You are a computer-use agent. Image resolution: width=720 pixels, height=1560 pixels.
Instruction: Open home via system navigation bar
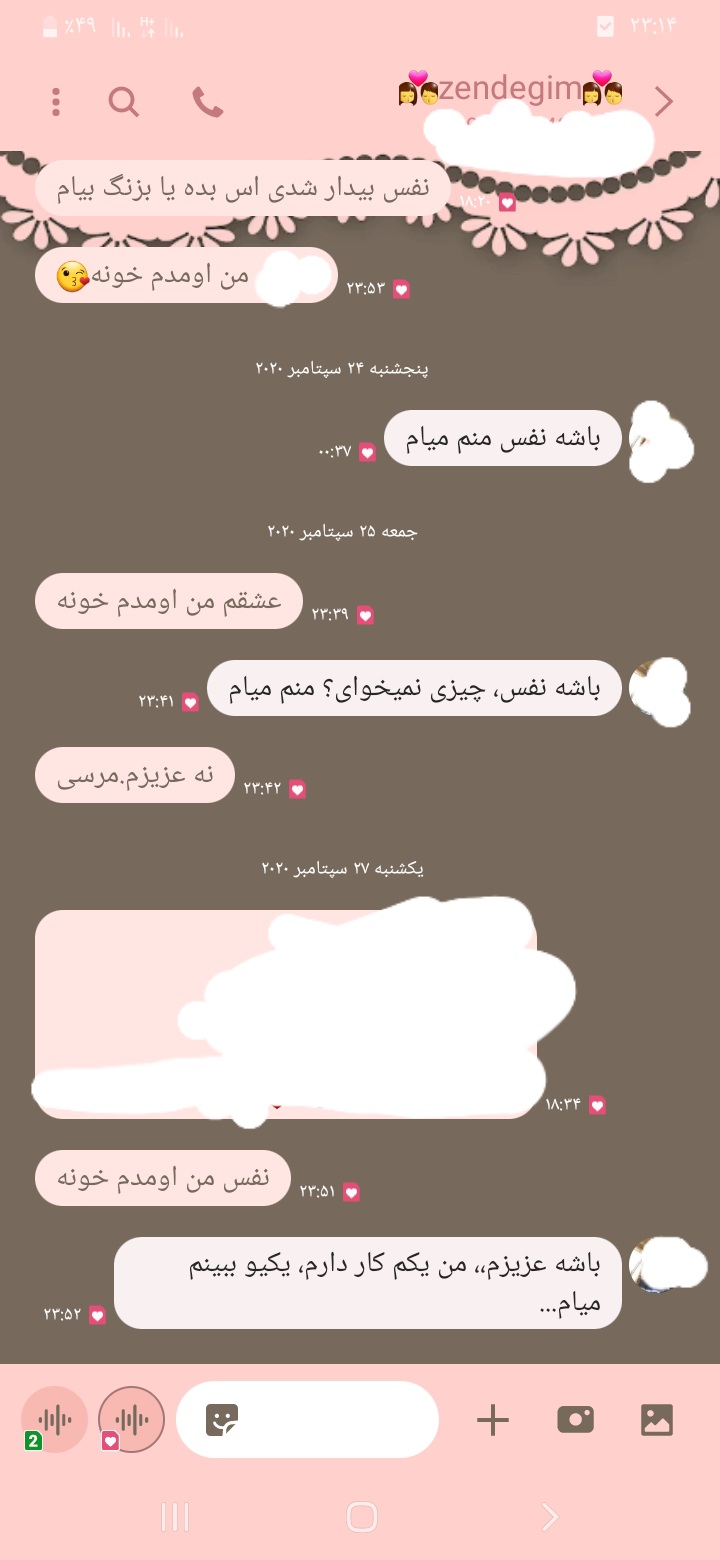click(x=361, y=1517)
